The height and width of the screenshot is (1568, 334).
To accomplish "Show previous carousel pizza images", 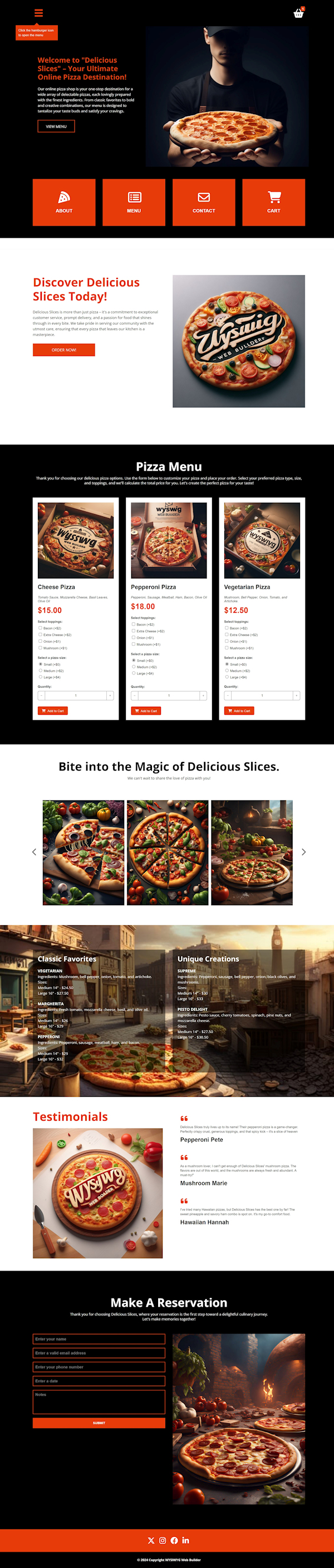I will pyautogui.click(x=34, y=852).
